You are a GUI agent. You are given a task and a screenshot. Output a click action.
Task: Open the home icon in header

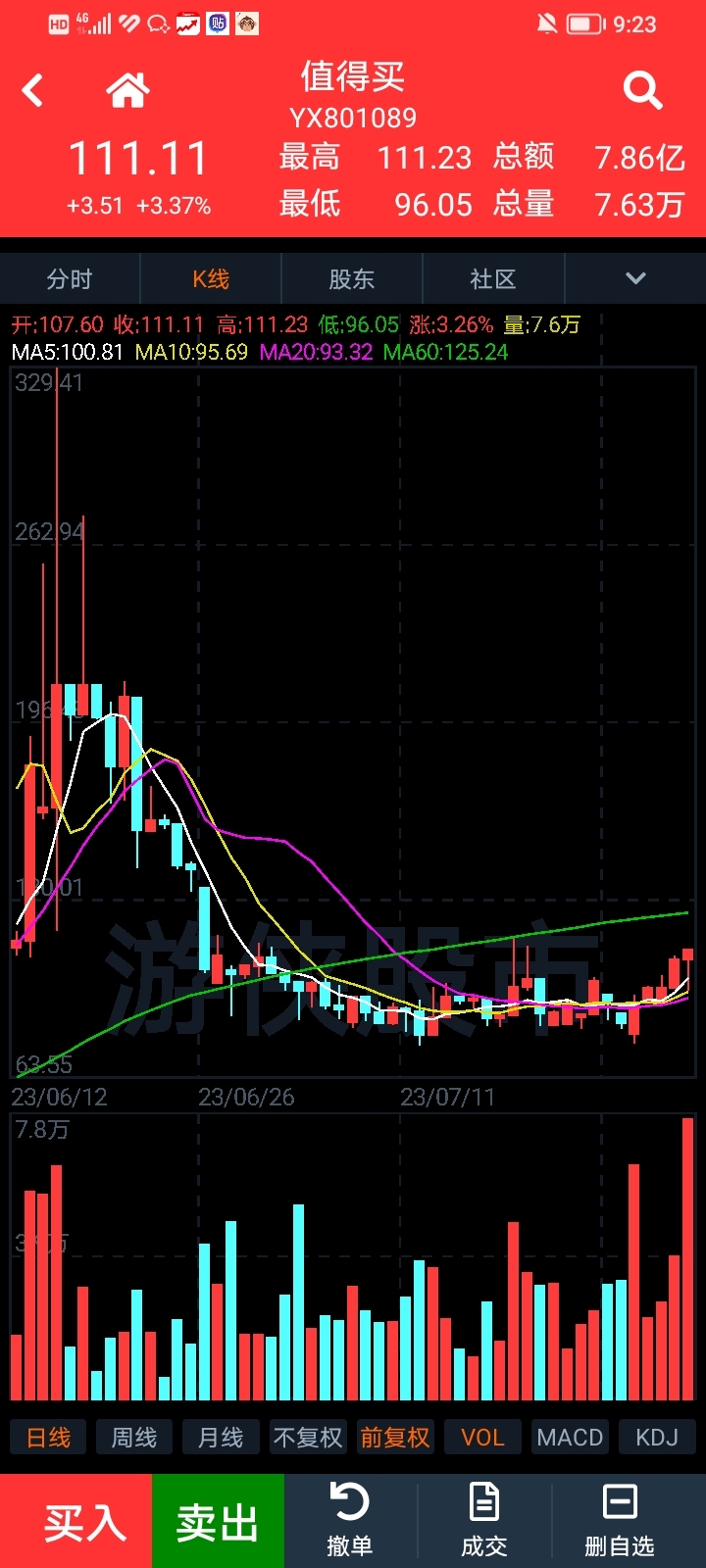coord(127,90)
